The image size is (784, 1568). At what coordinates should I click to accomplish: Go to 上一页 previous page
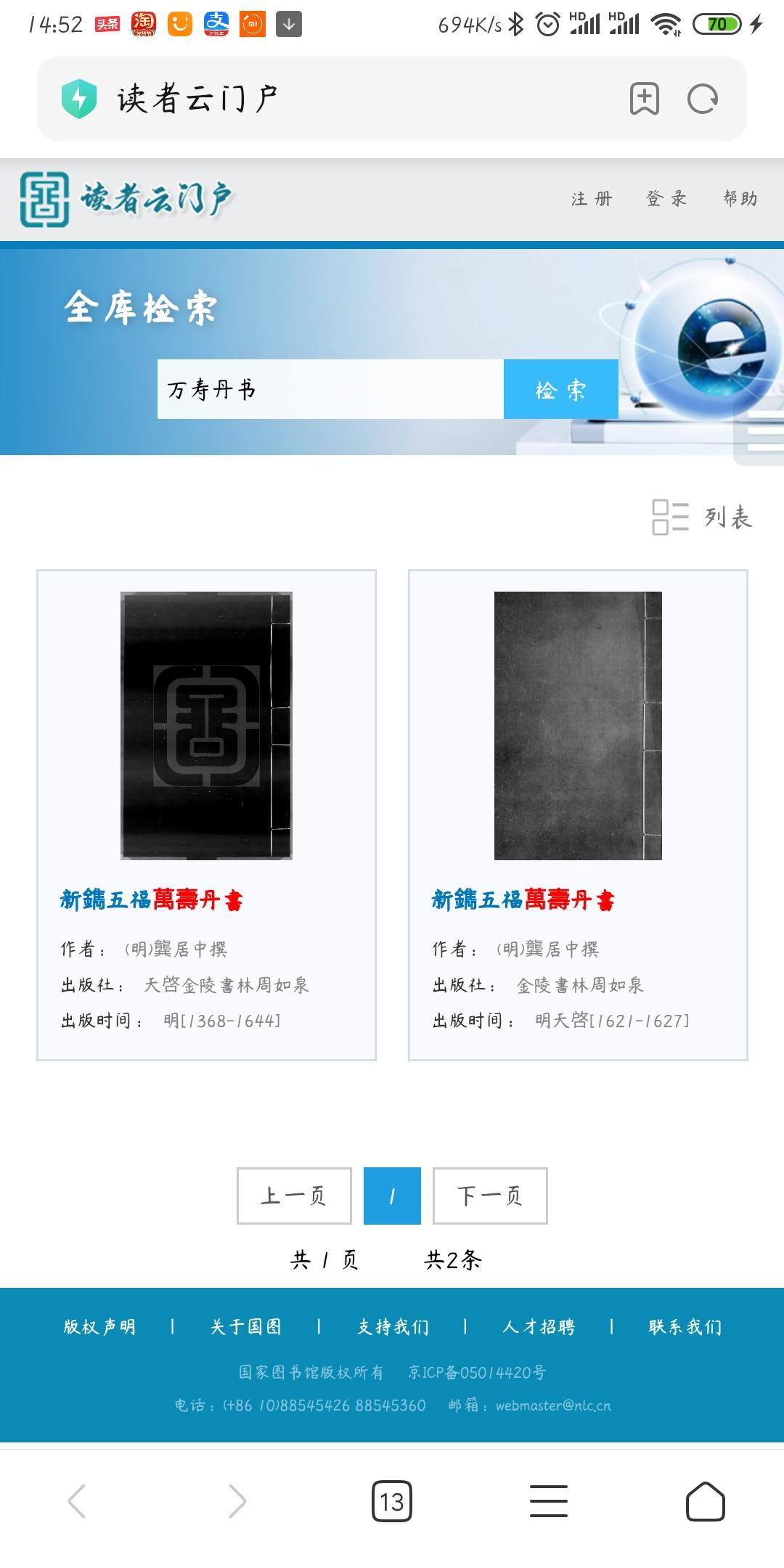click(x=294, y=1196)
